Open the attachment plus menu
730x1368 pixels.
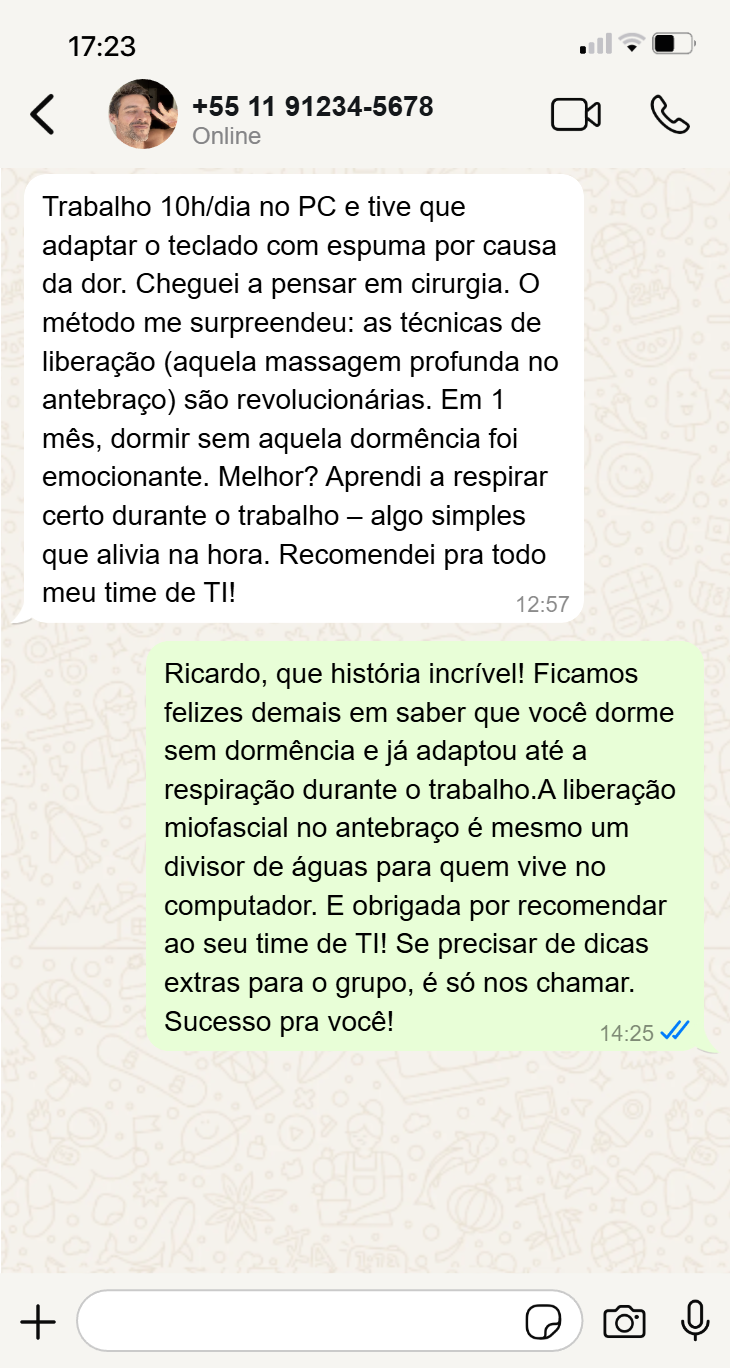pos(38,1323)
